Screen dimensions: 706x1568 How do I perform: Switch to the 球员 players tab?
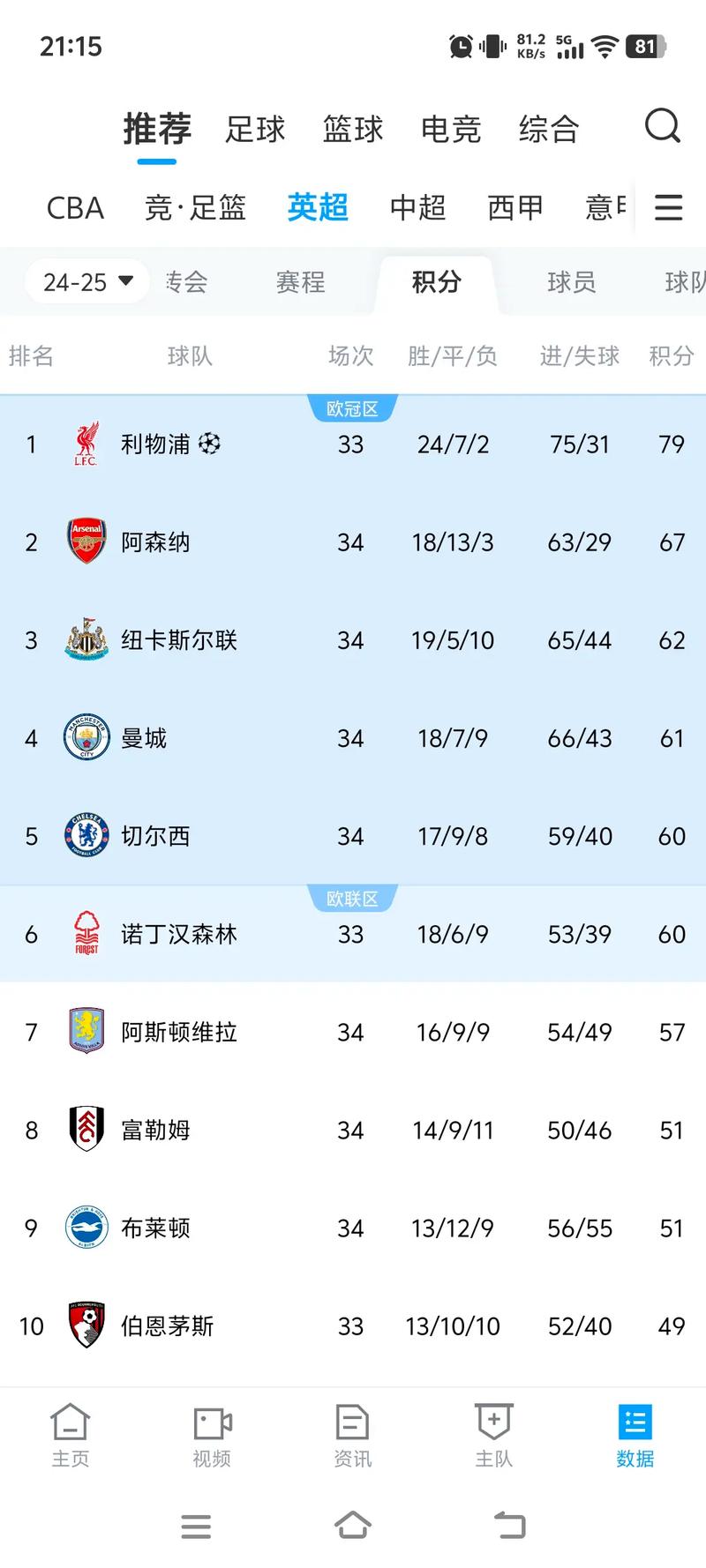(x=570, y=281)
